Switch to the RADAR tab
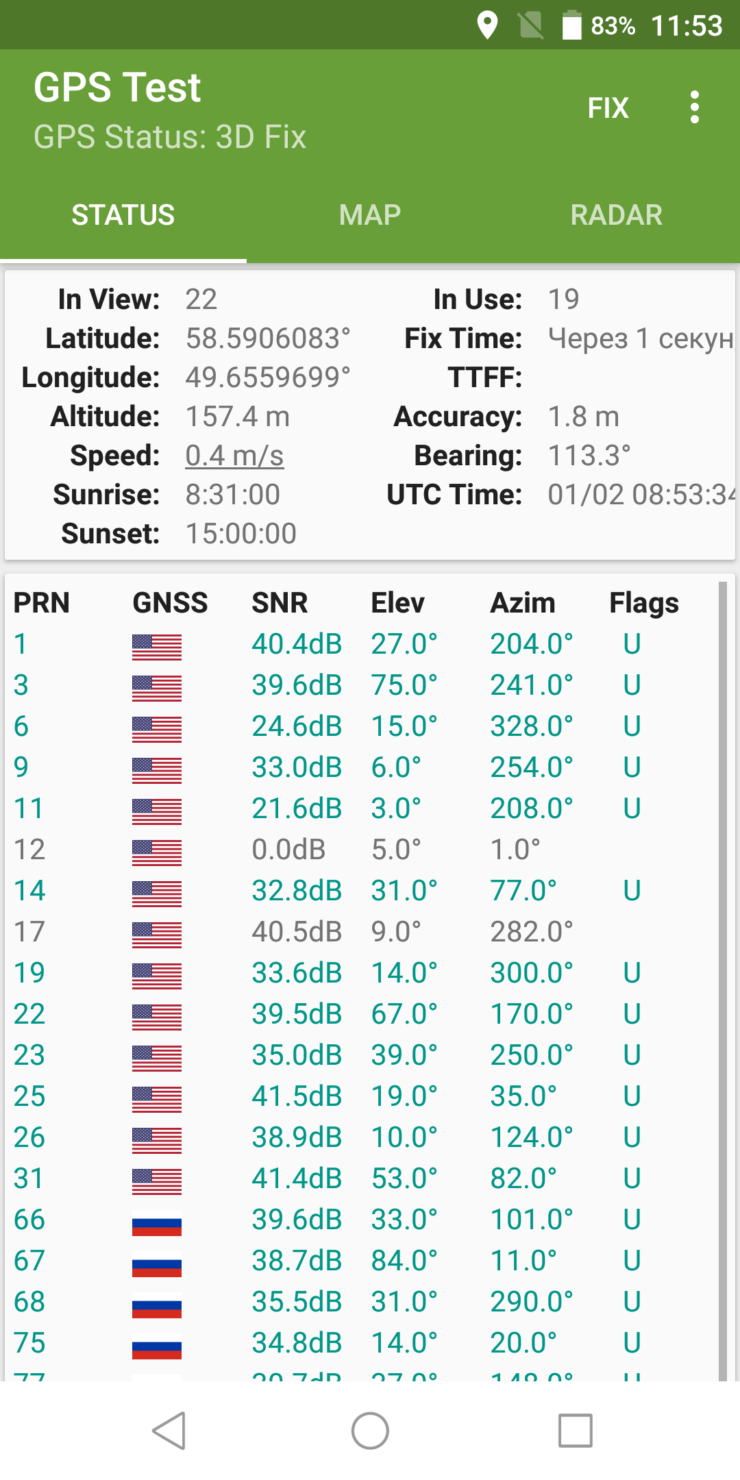This screenshot has width=740, height=1480. [x=616, y=215]
